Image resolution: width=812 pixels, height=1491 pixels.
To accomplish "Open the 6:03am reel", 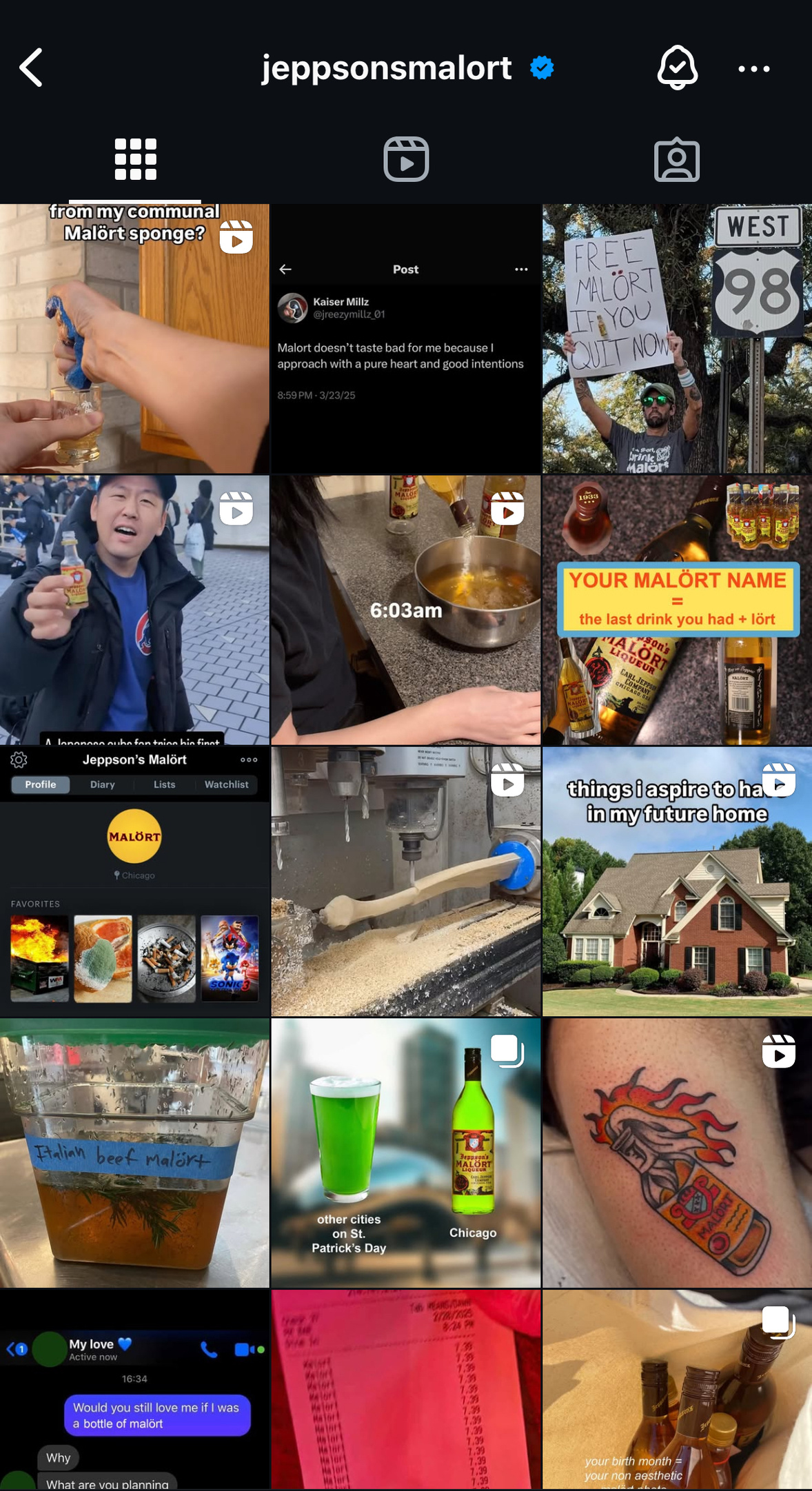I will (405, 609).
